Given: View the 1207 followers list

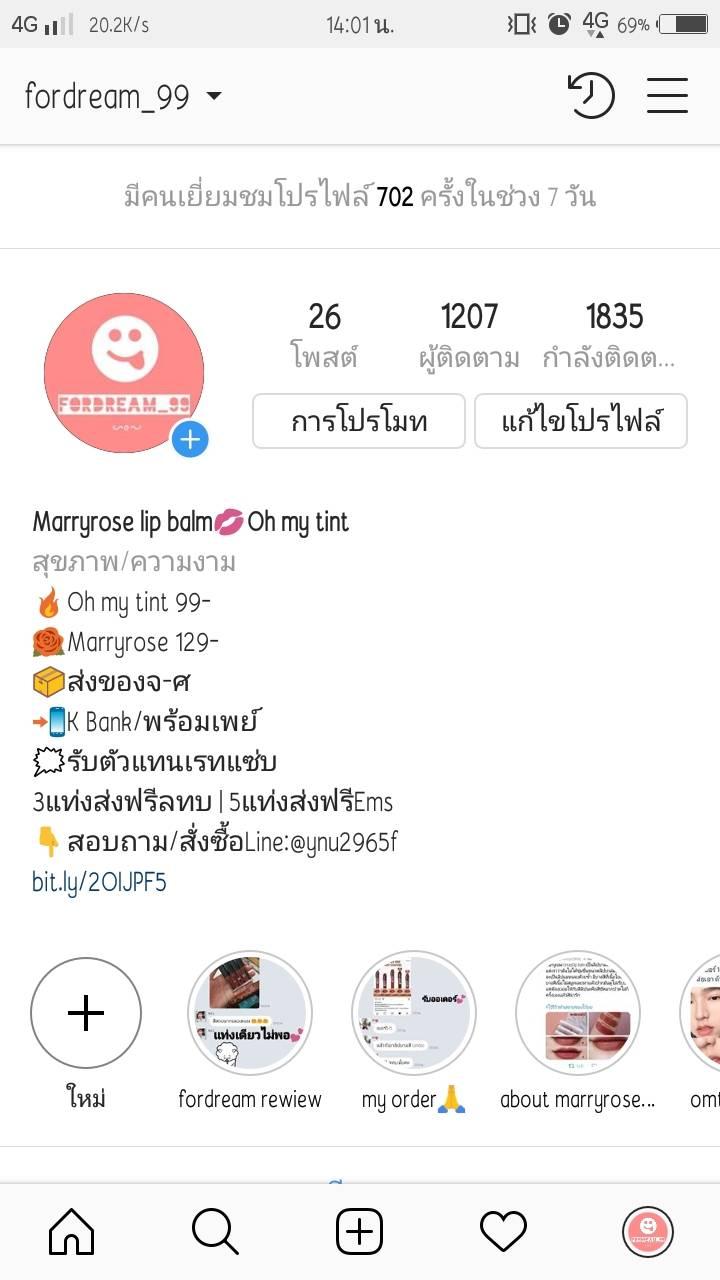Looking at the screenshot, I should point(469,335).
